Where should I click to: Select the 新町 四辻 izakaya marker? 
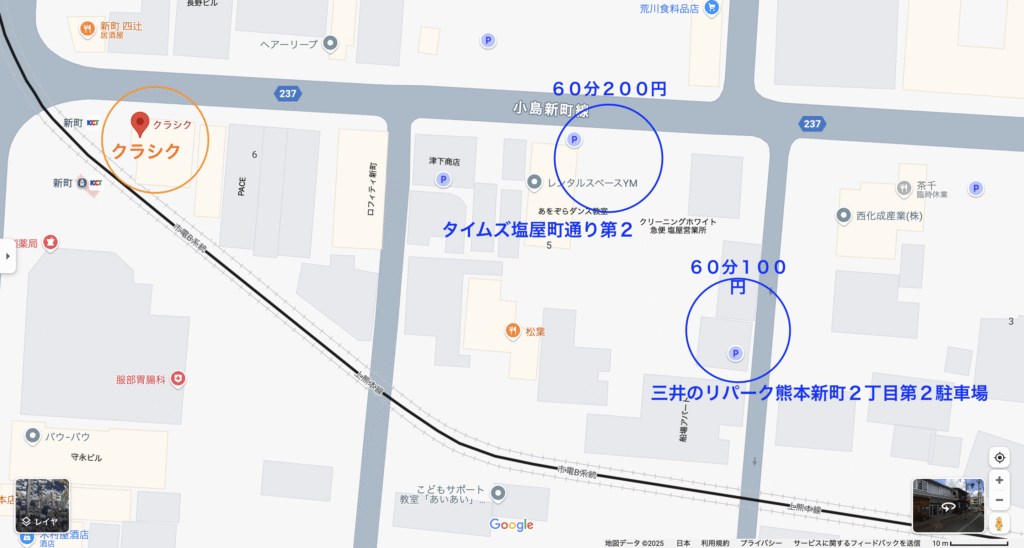(85, 25)
